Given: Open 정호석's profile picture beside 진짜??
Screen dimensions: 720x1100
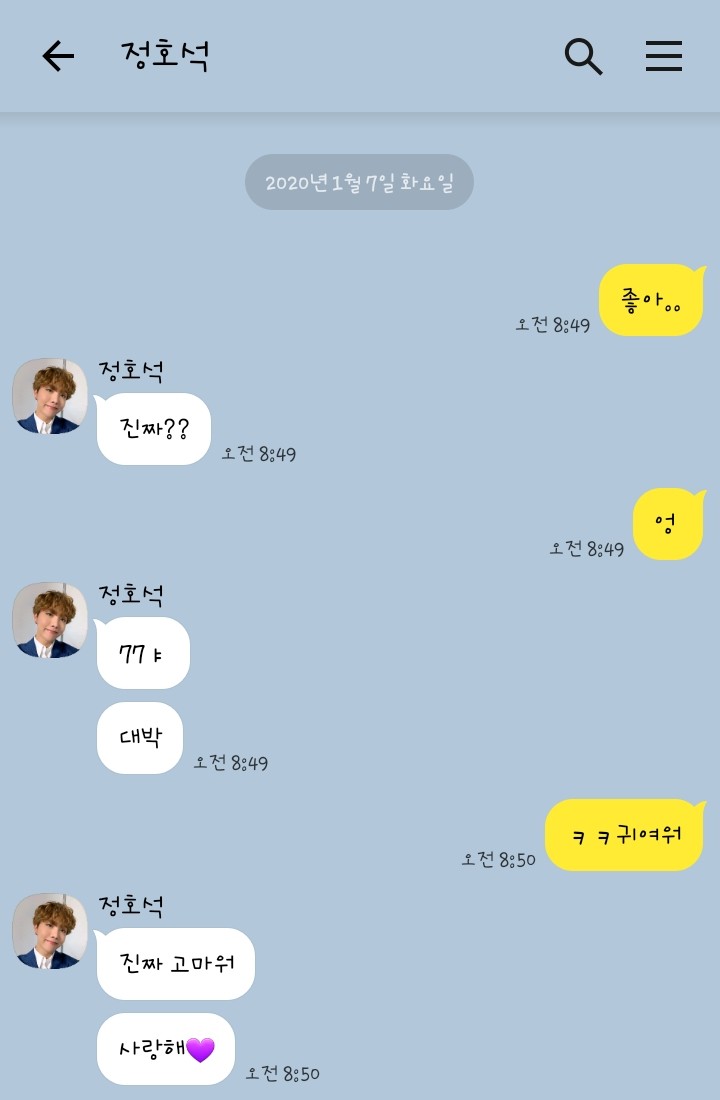Looking at the screenshot, I should (x=50, y=396).
